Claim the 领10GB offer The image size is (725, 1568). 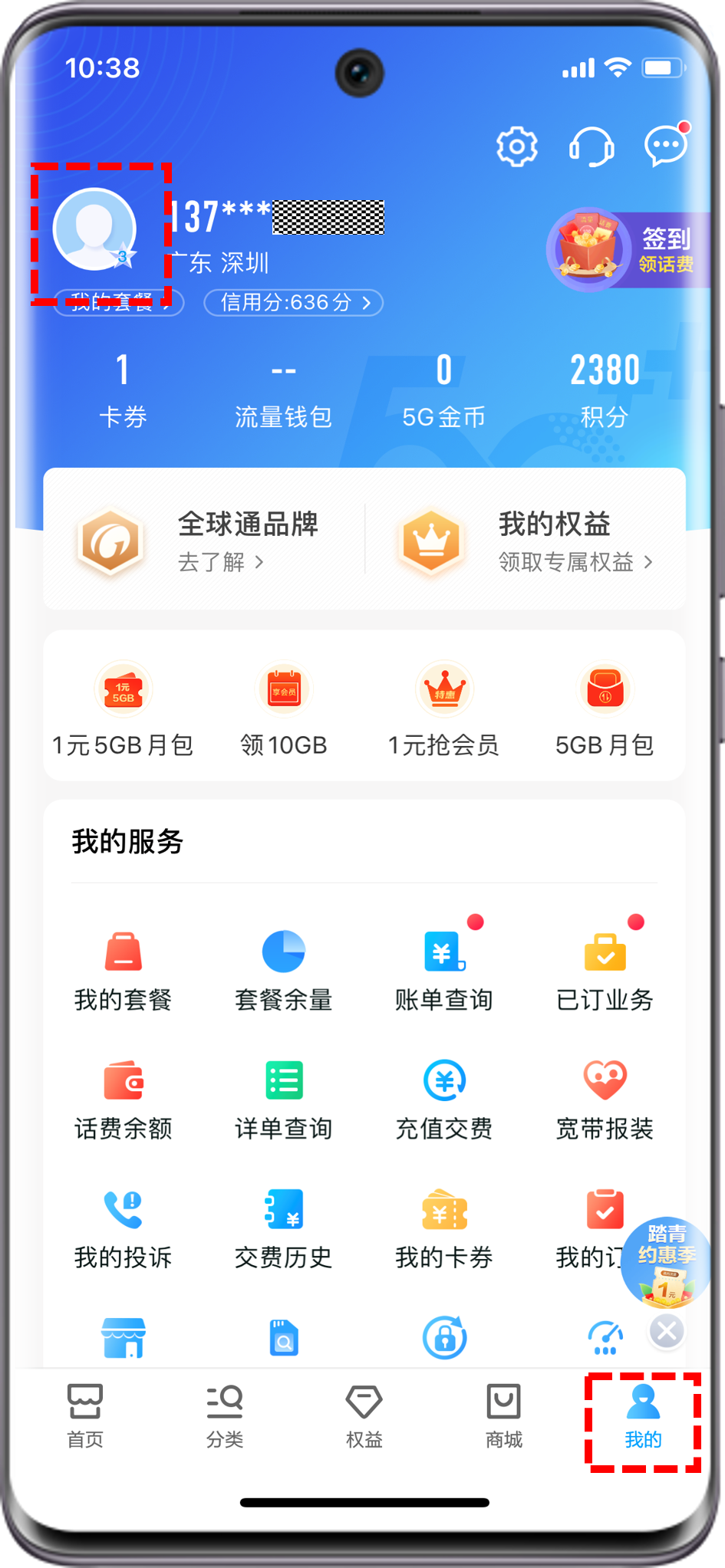(284, 711)
